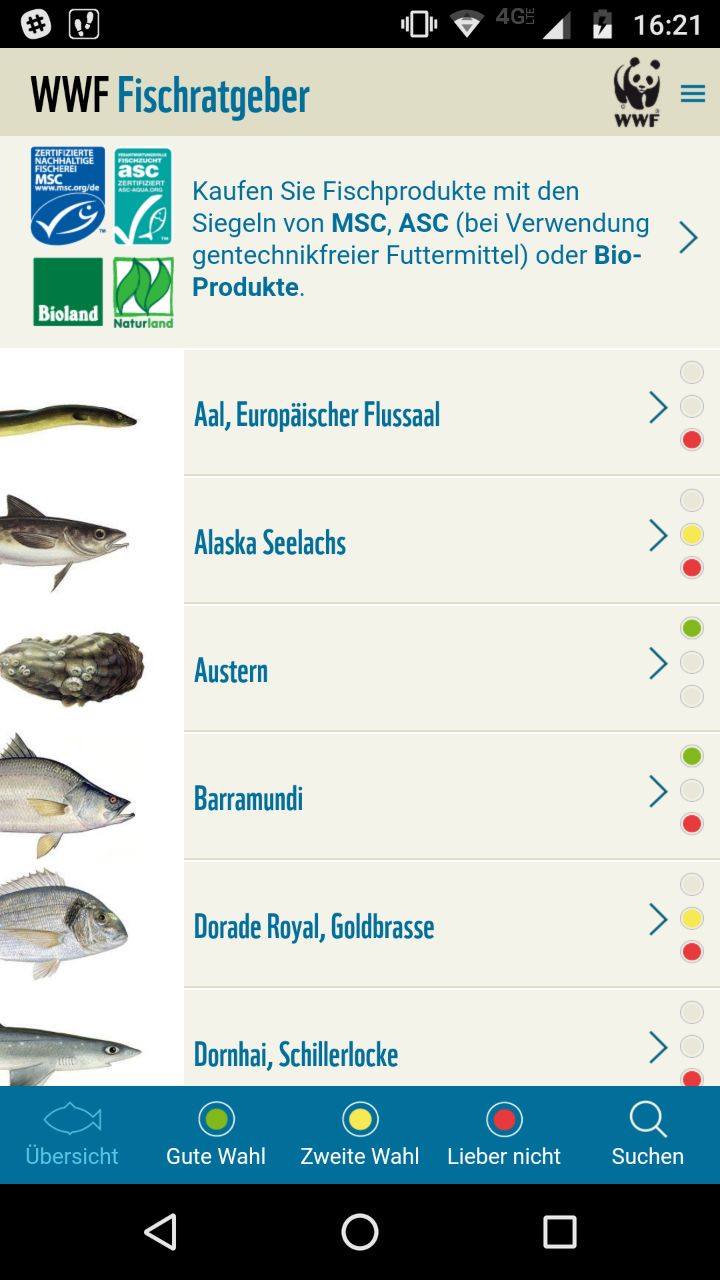This screenshot has width=720, height=1280.
Task: Switch to the Gute Wahl tab
Action: pos(216,1135)
